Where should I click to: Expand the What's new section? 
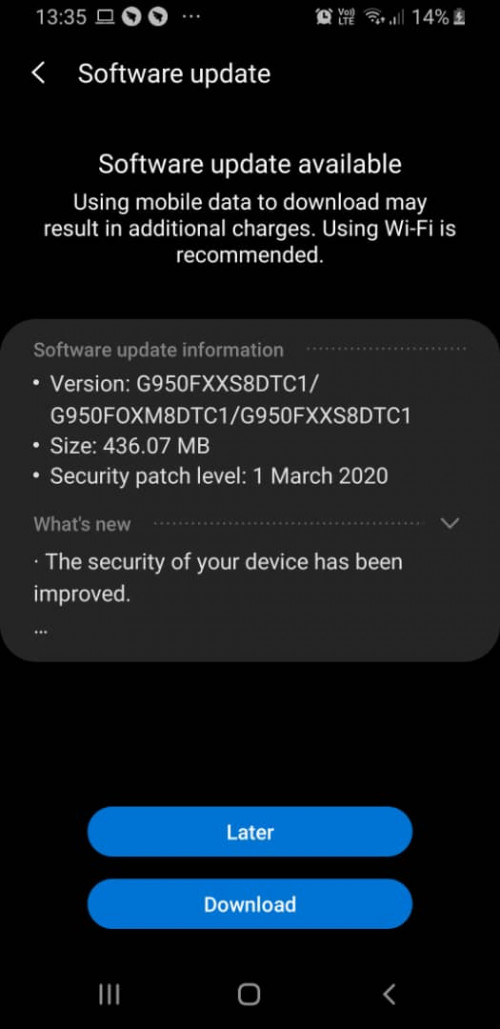pyautogui.click(x=450, y=524)
